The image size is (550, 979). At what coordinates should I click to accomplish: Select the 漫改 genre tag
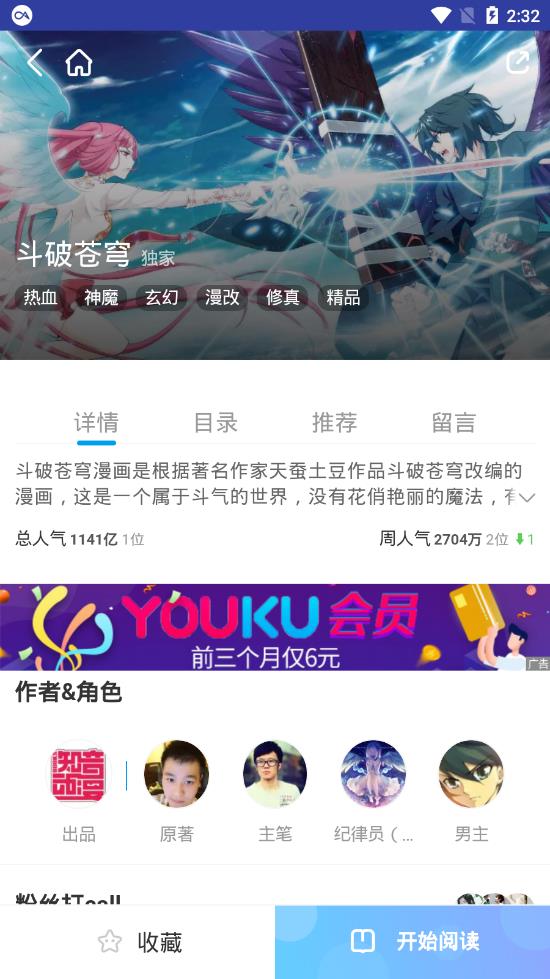(x=222, y=298)
